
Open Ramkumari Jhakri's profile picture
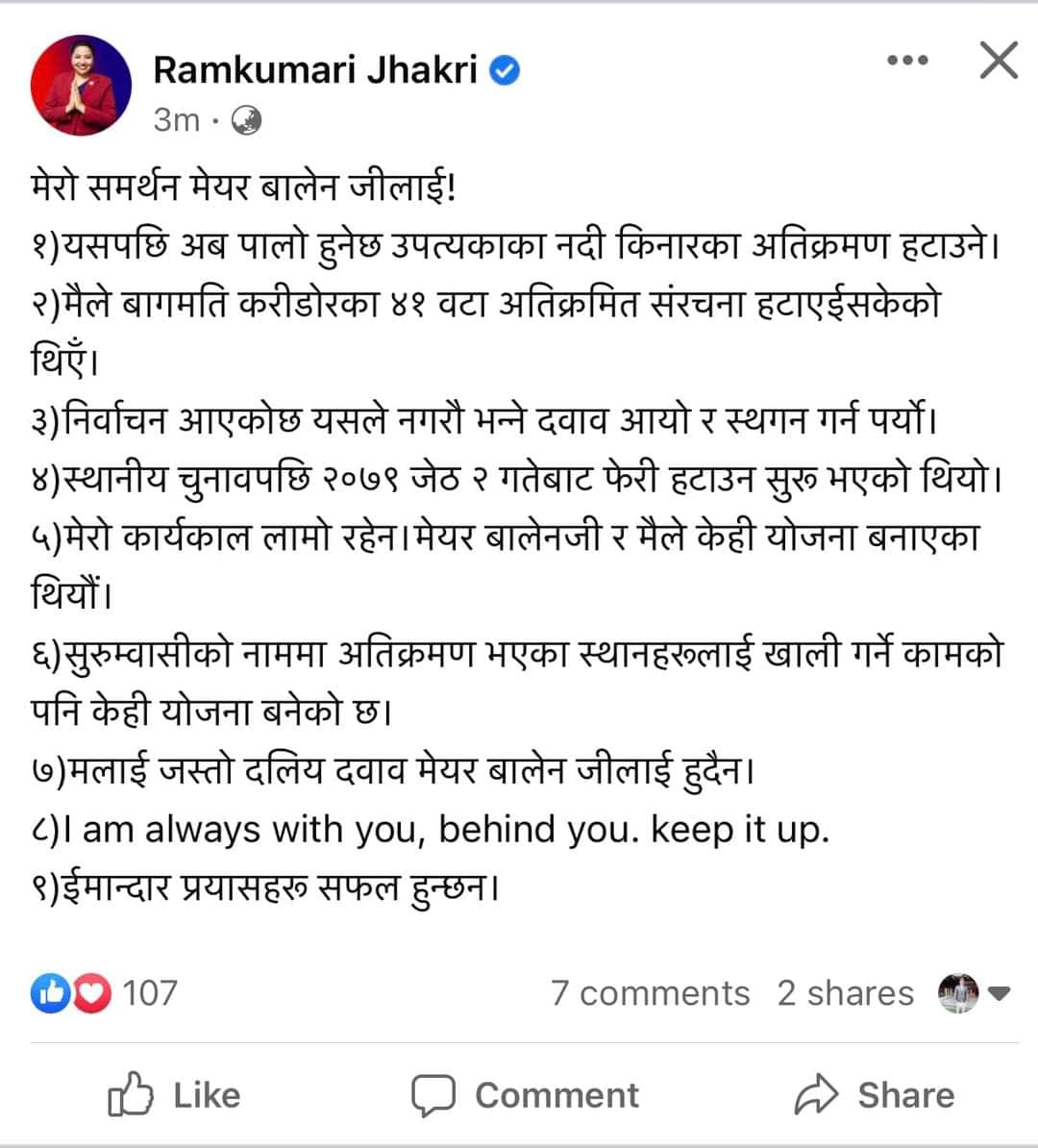[x=81, y=86]
